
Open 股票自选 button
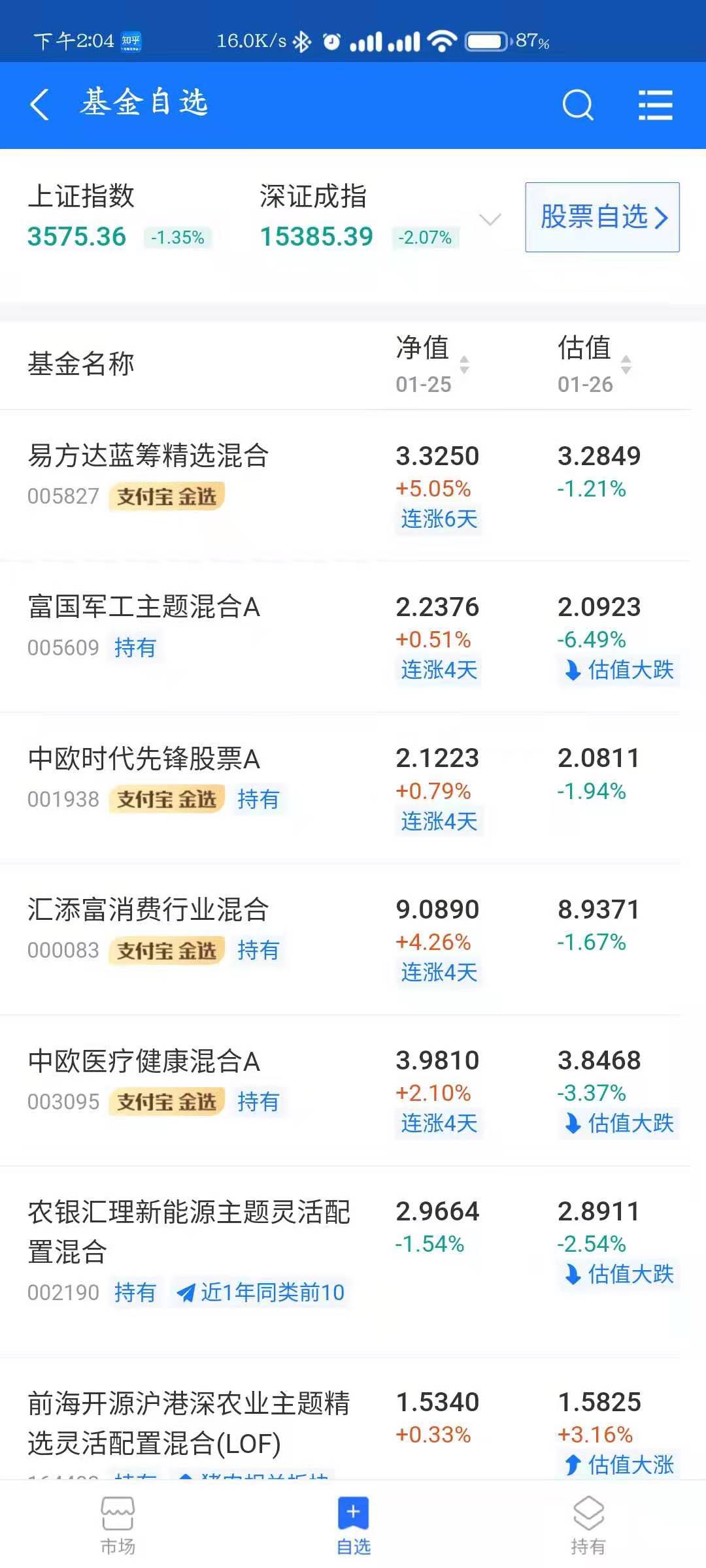tap(602, 217)
